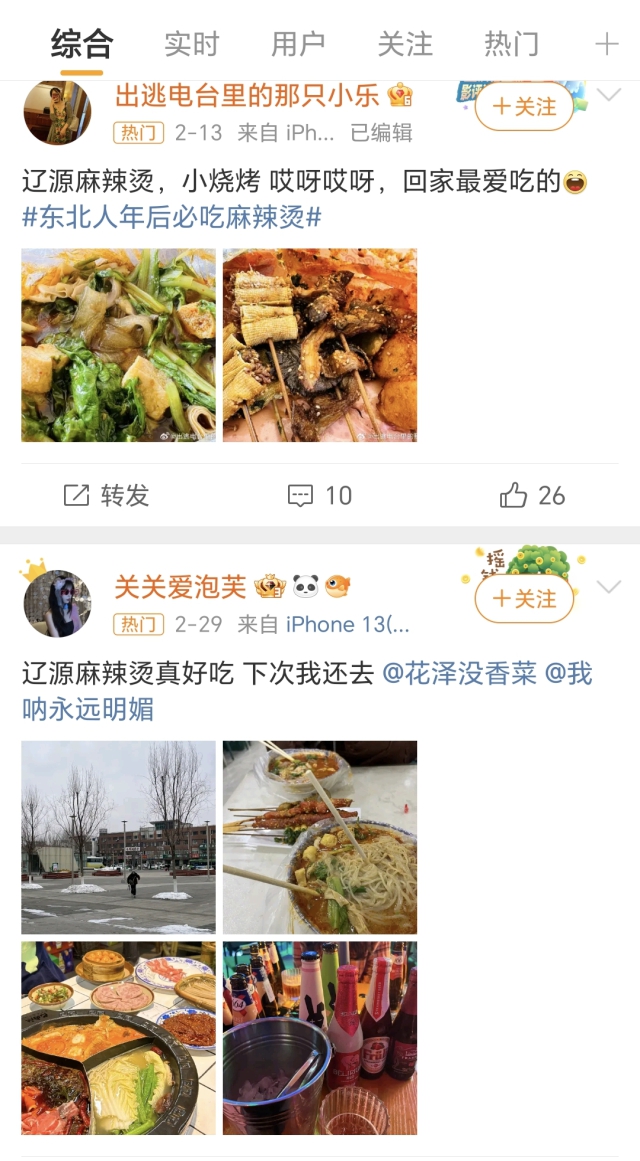
Task: Follow user 关关爱泡芙
Action: coord(524,599)
